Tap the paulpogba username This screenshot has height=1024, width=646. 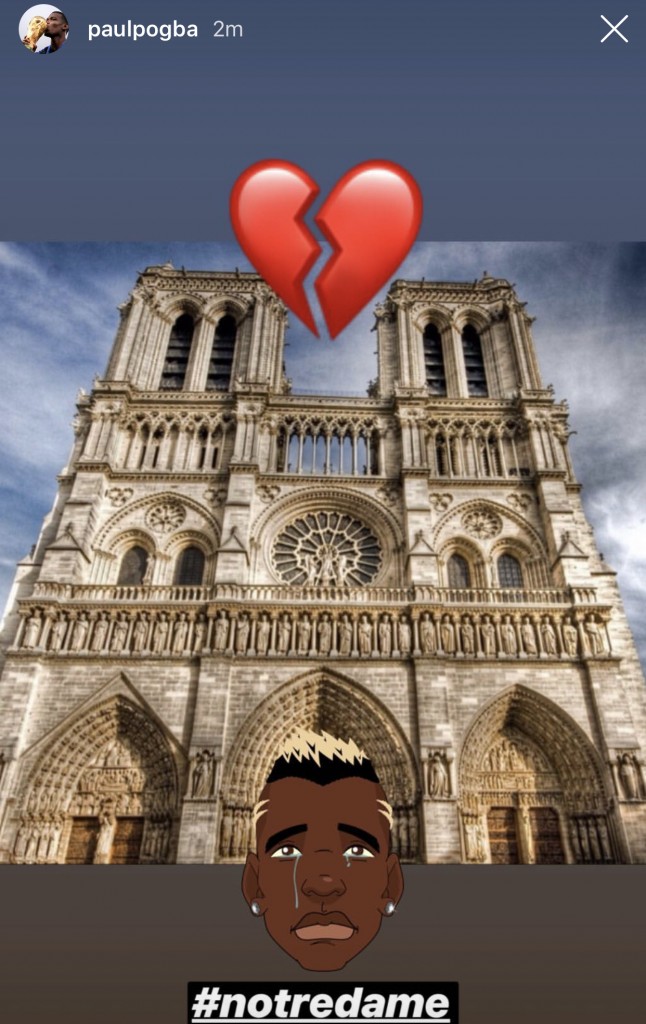[x=142, y=30]
